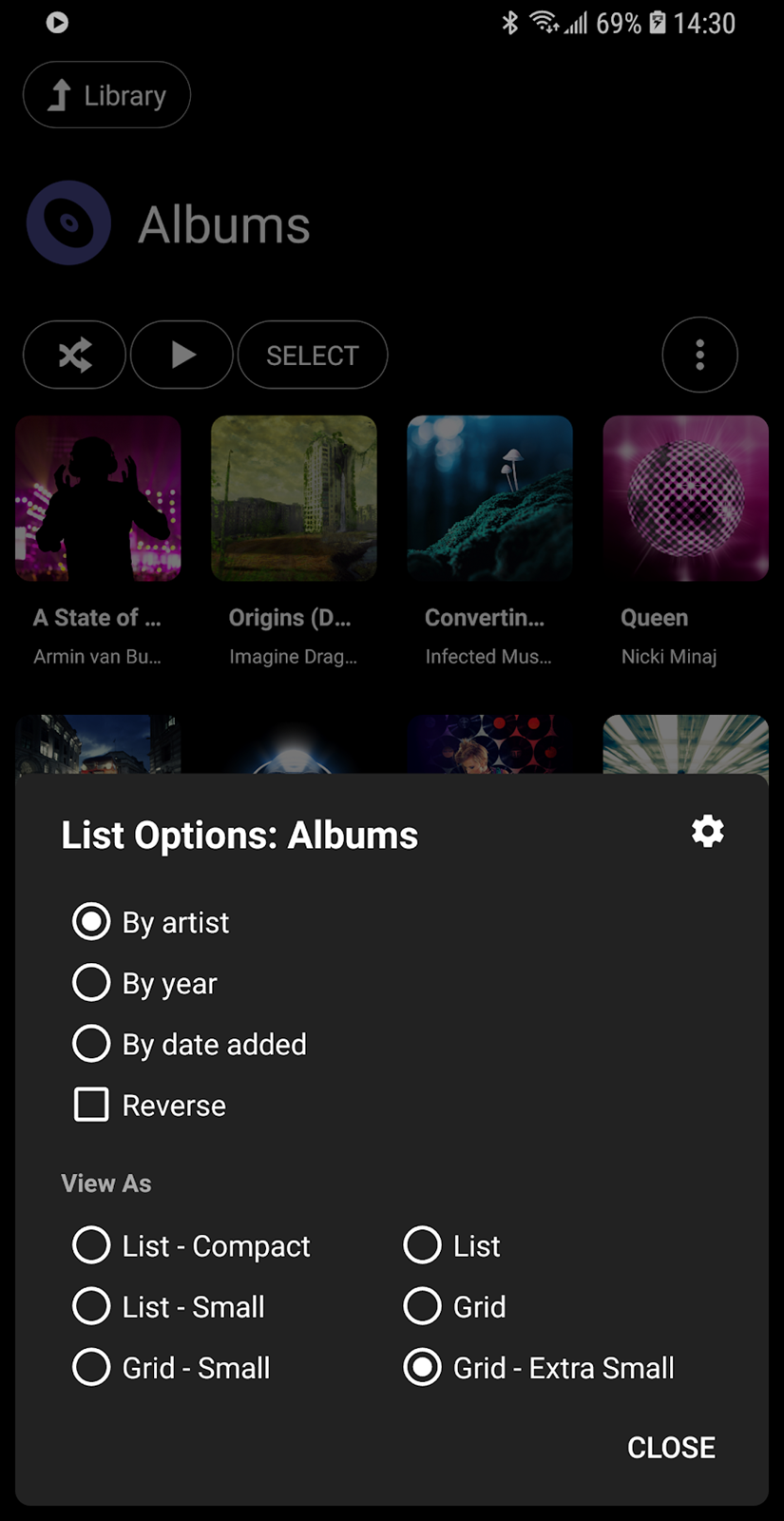This screenshot has width=784, height=1521.
Task: Close the List Options dialog
Action: [671, 1447]
